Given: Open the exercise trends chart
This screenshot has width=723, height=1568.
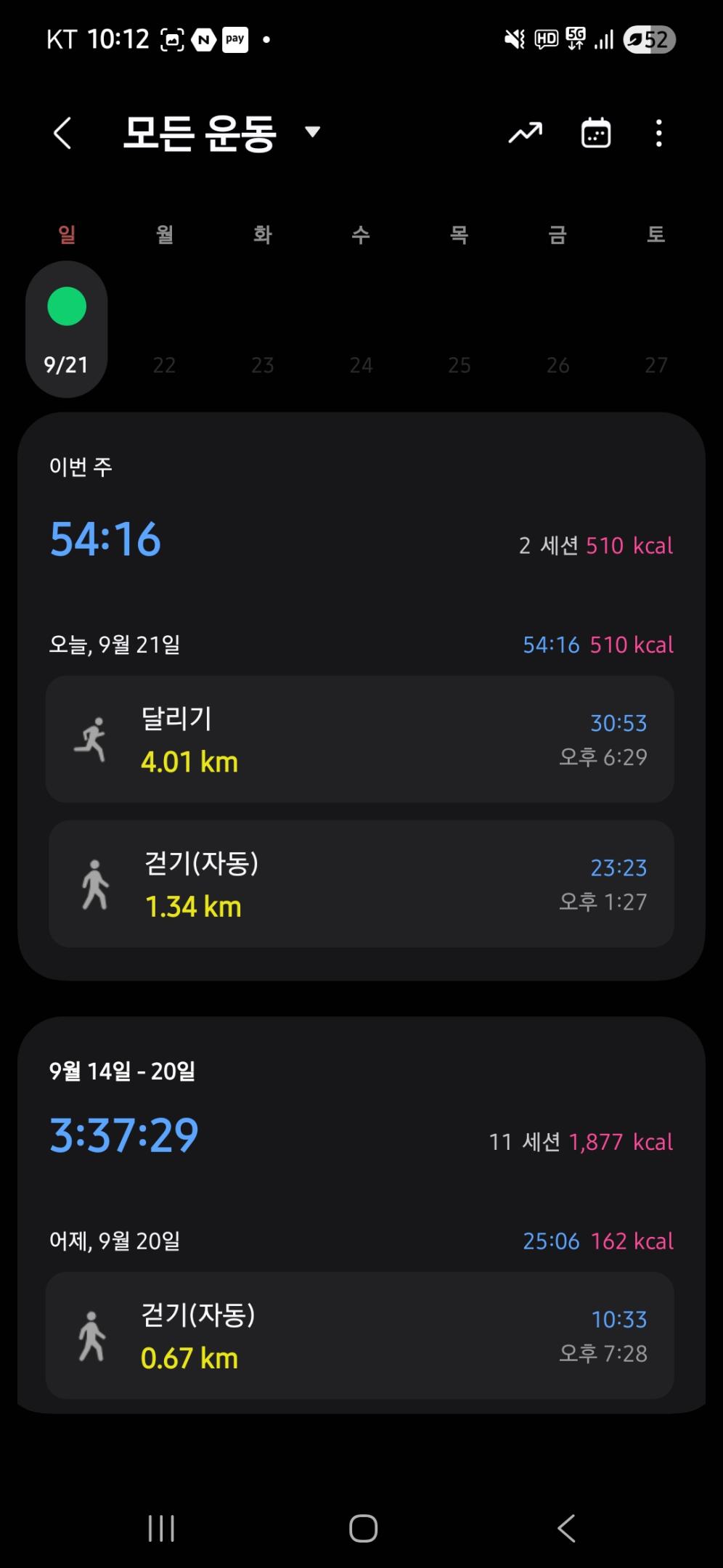Looking at the screenshot, I should (x=525, y=134).
